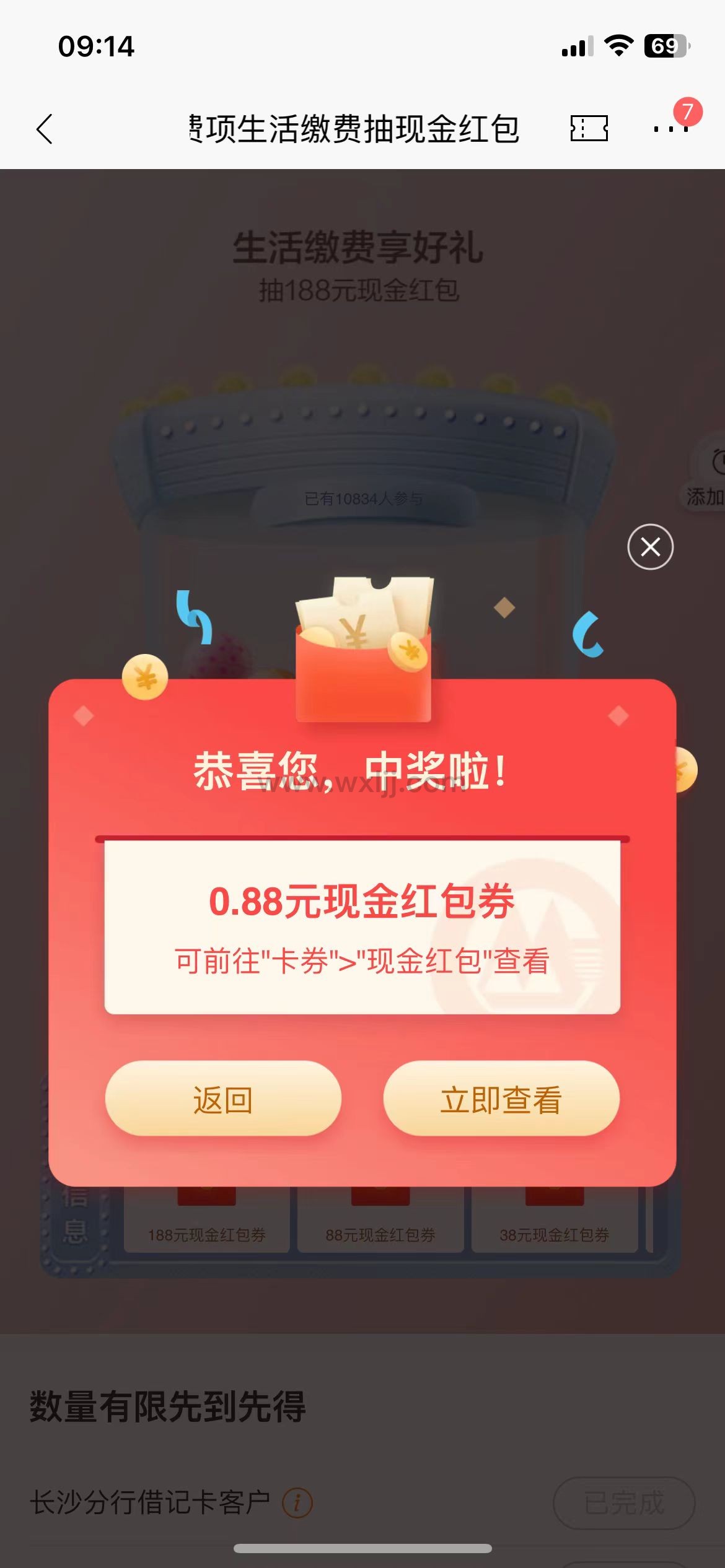The height and width of the screenshot is (1568, 725).
Task: Dismiss the prize popup with the X
Action: coord(650,547)
